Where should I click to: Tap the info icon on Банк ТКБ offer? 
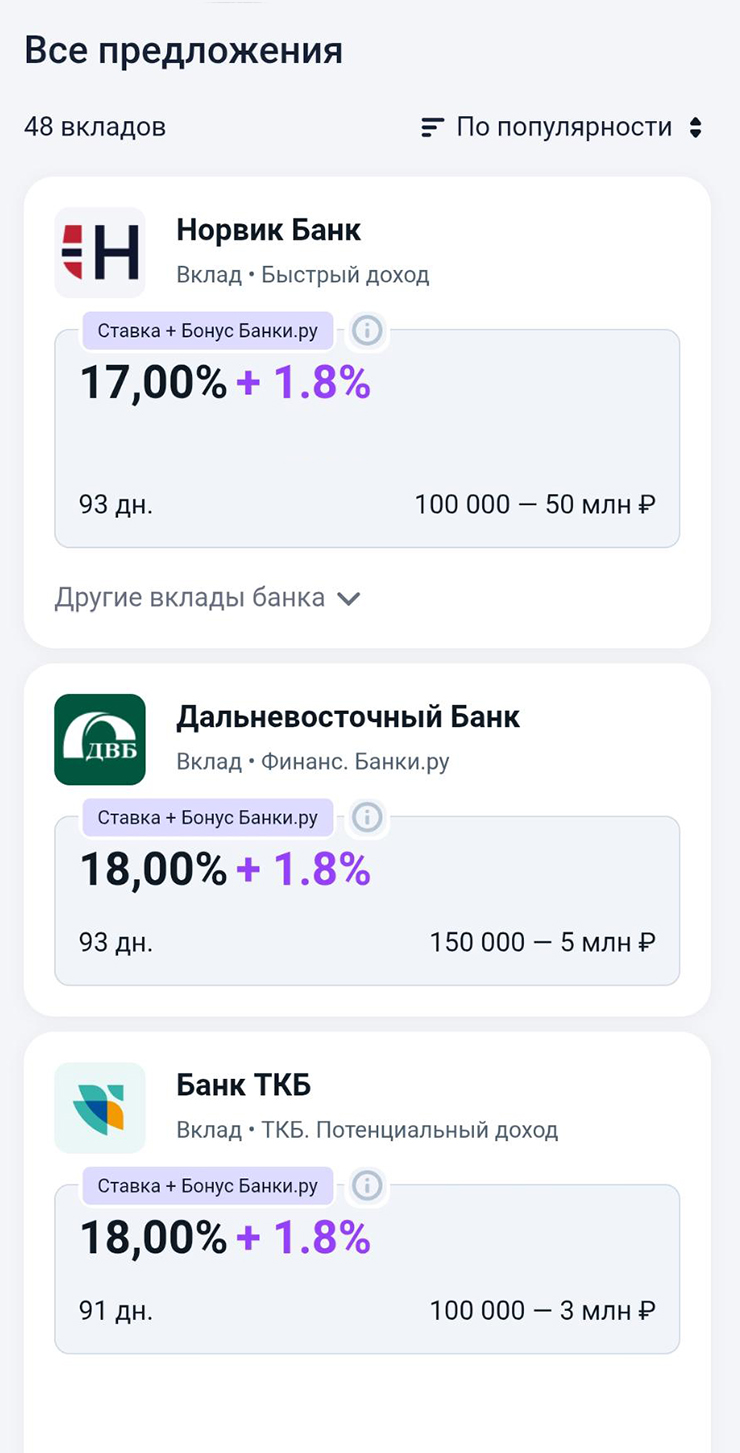click(367, 1186)
